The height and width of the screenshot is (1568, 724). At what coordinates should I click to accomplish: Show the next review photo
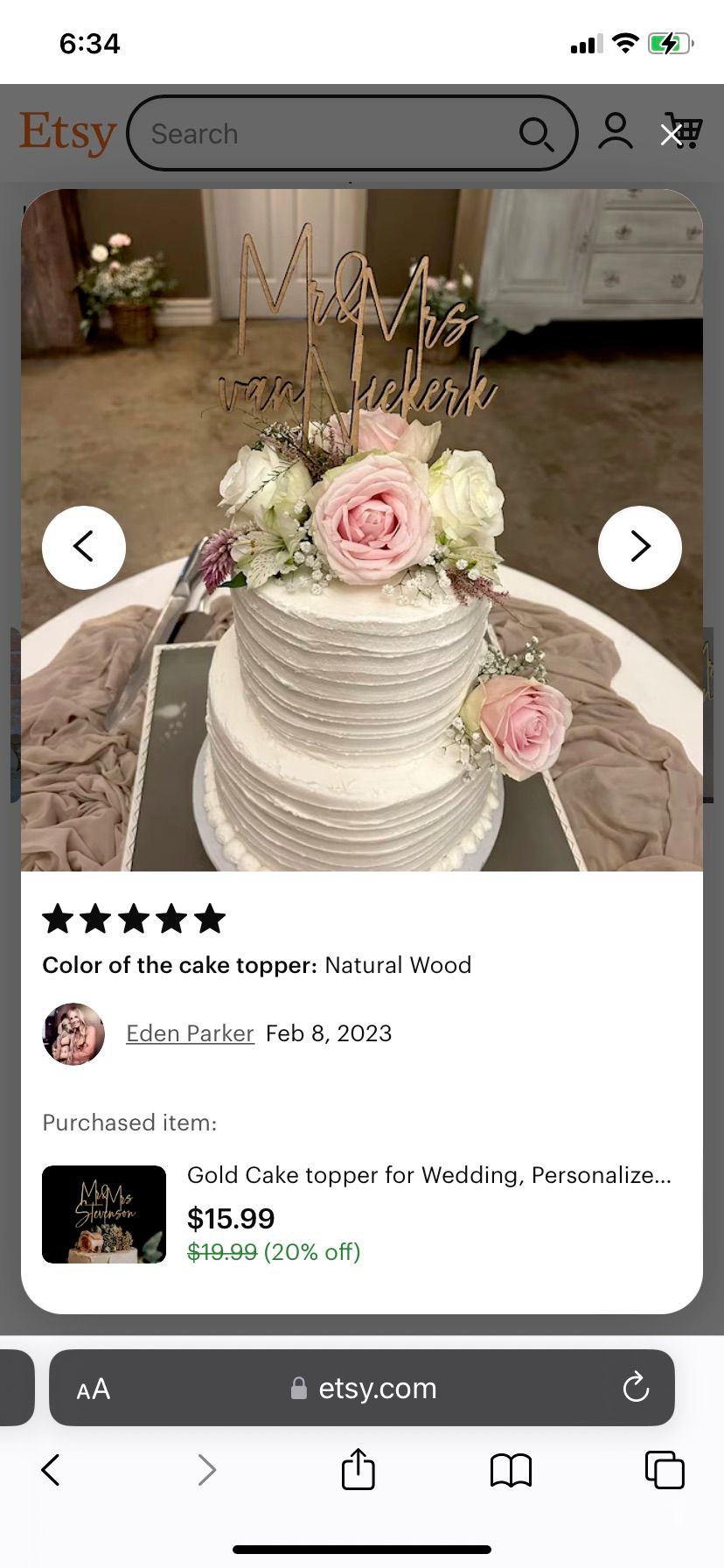point(639,547)
